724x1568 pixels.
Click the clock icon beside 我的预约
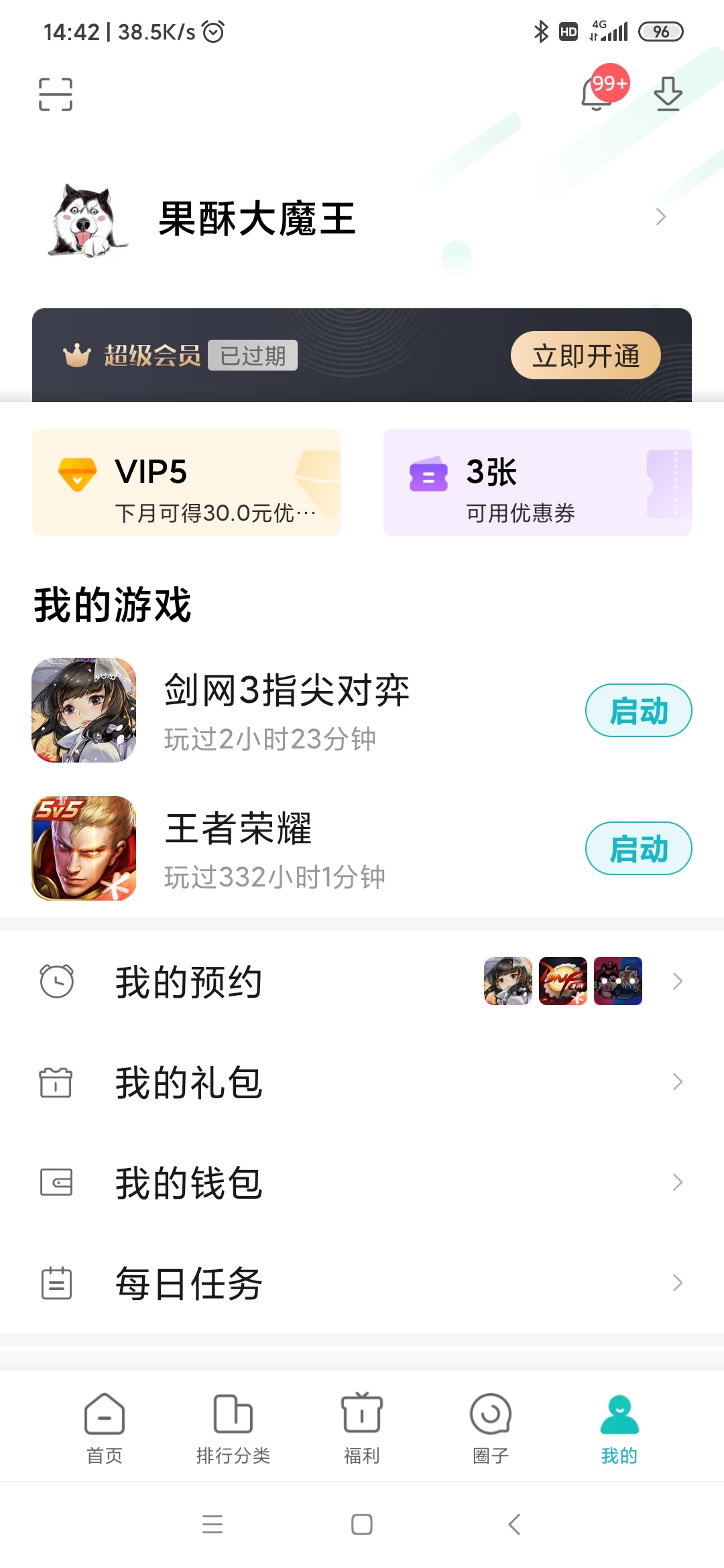tap(57, 981)
